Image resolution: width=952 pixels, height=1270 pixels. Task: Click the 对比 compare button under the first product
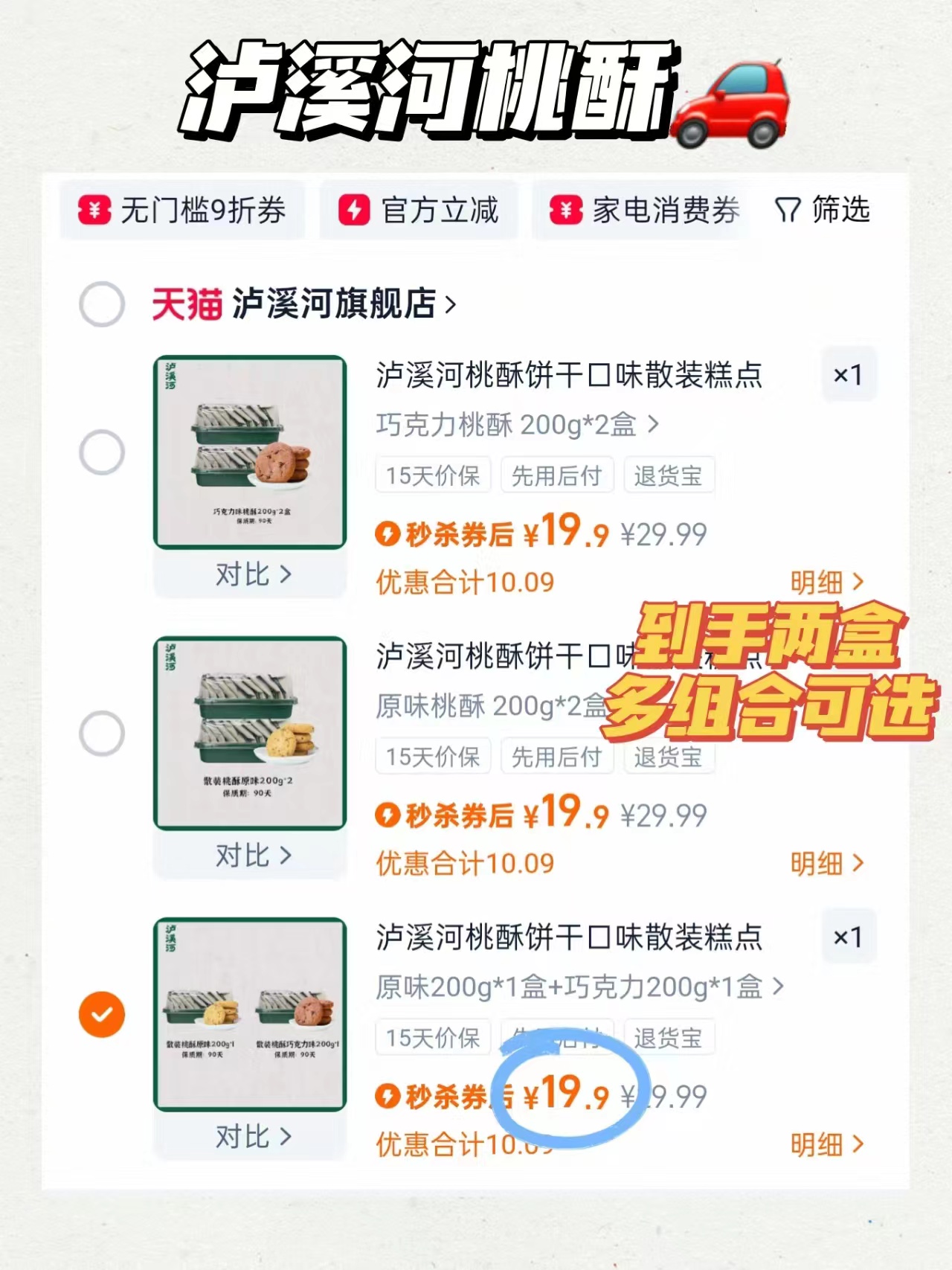(x=250, y=573)
